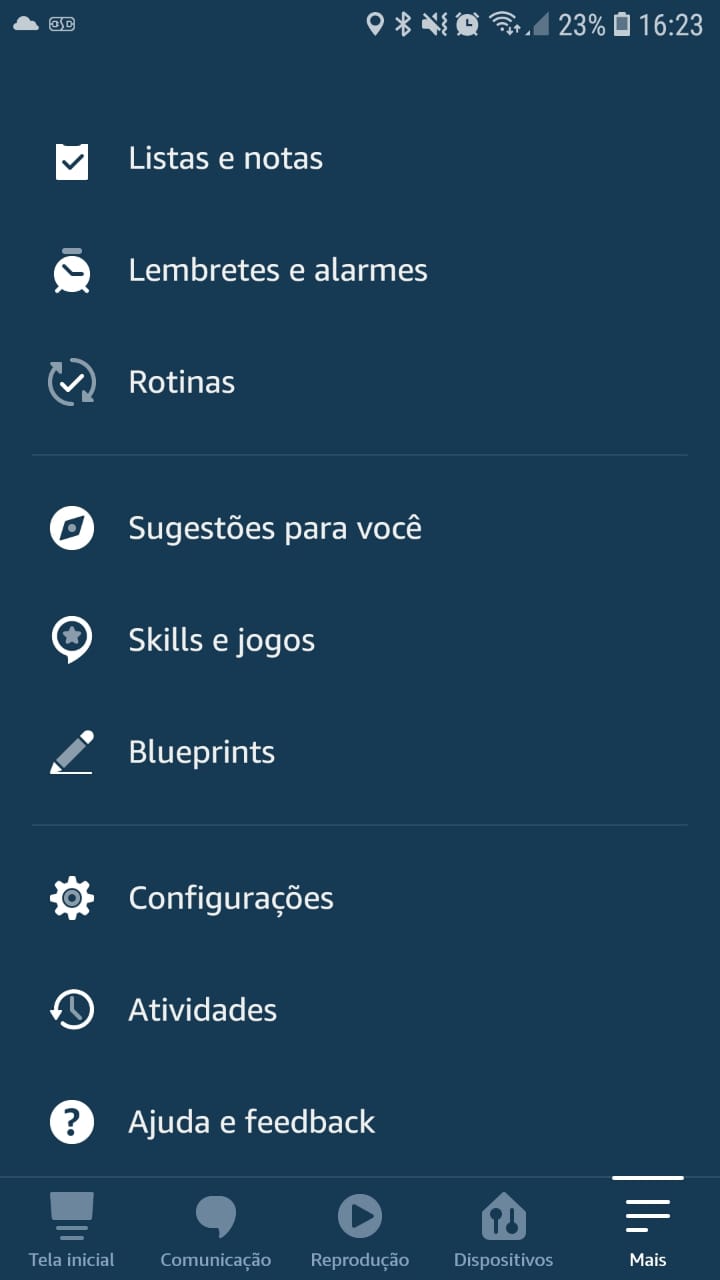Open Listas e notas via checklist icon
The image size is (720, 1280).
70,160
